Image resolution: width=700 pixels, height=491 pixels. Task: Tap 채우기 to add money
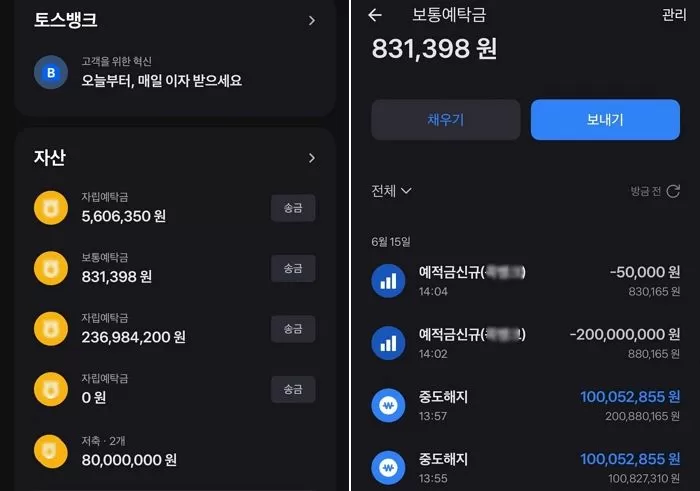pyautogui.click(x=445, y=120)
